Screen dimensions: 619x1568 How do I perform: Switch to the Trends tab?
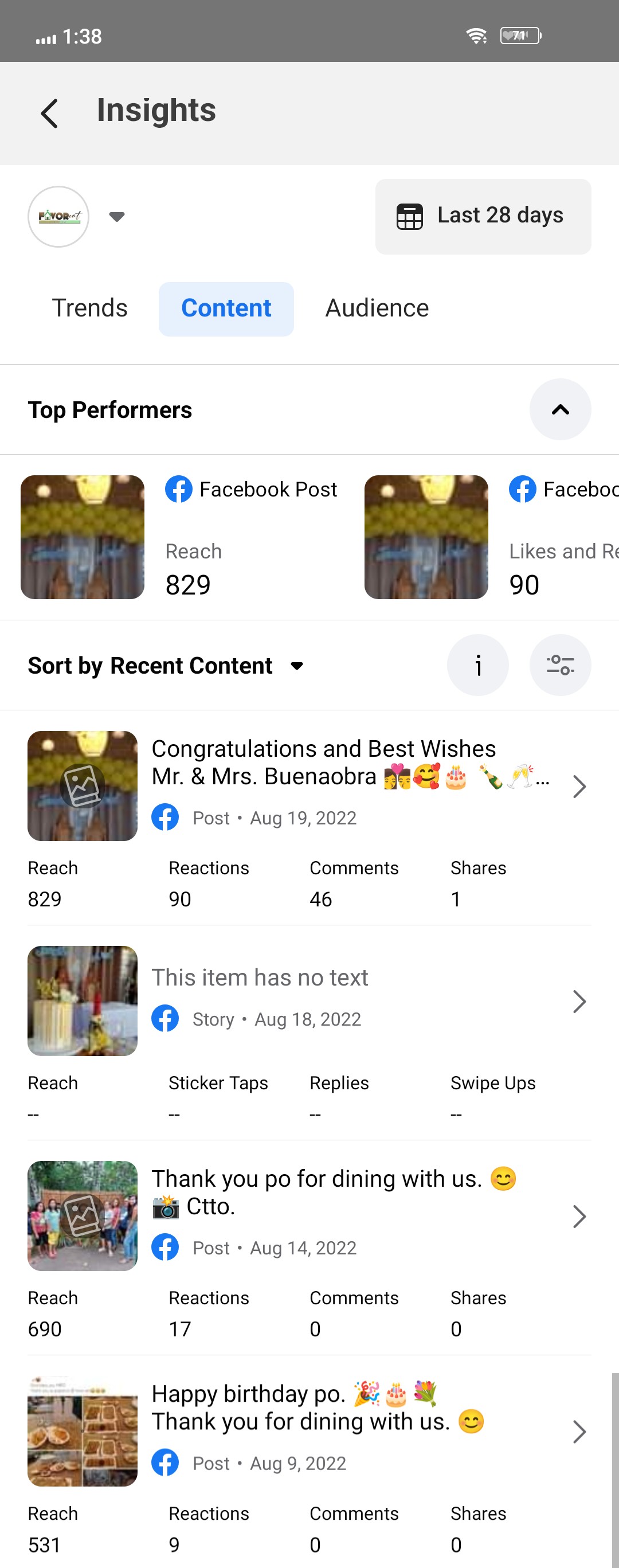(x=89, y=308)
